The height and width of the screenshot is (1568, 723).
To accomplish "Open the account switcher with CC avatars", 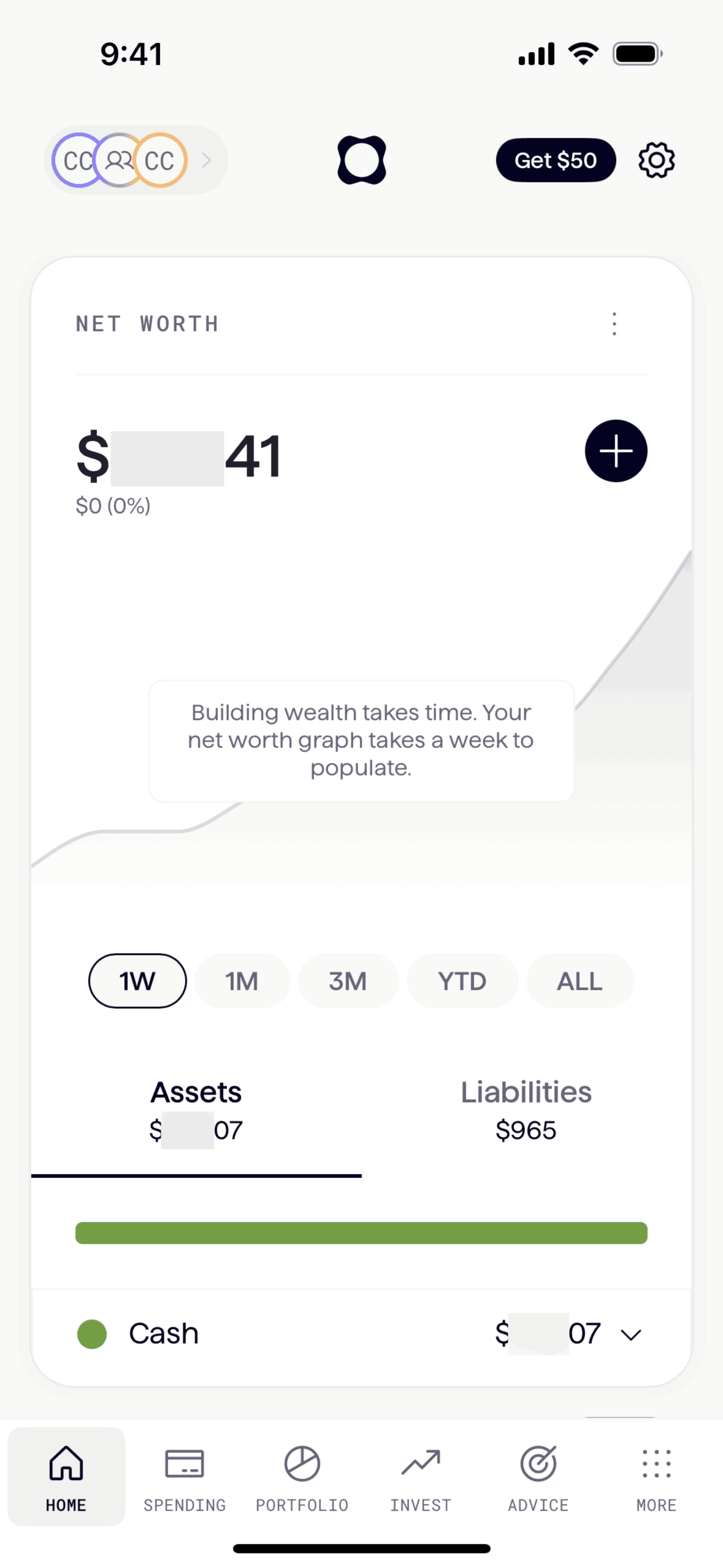I will coord(136,160).
